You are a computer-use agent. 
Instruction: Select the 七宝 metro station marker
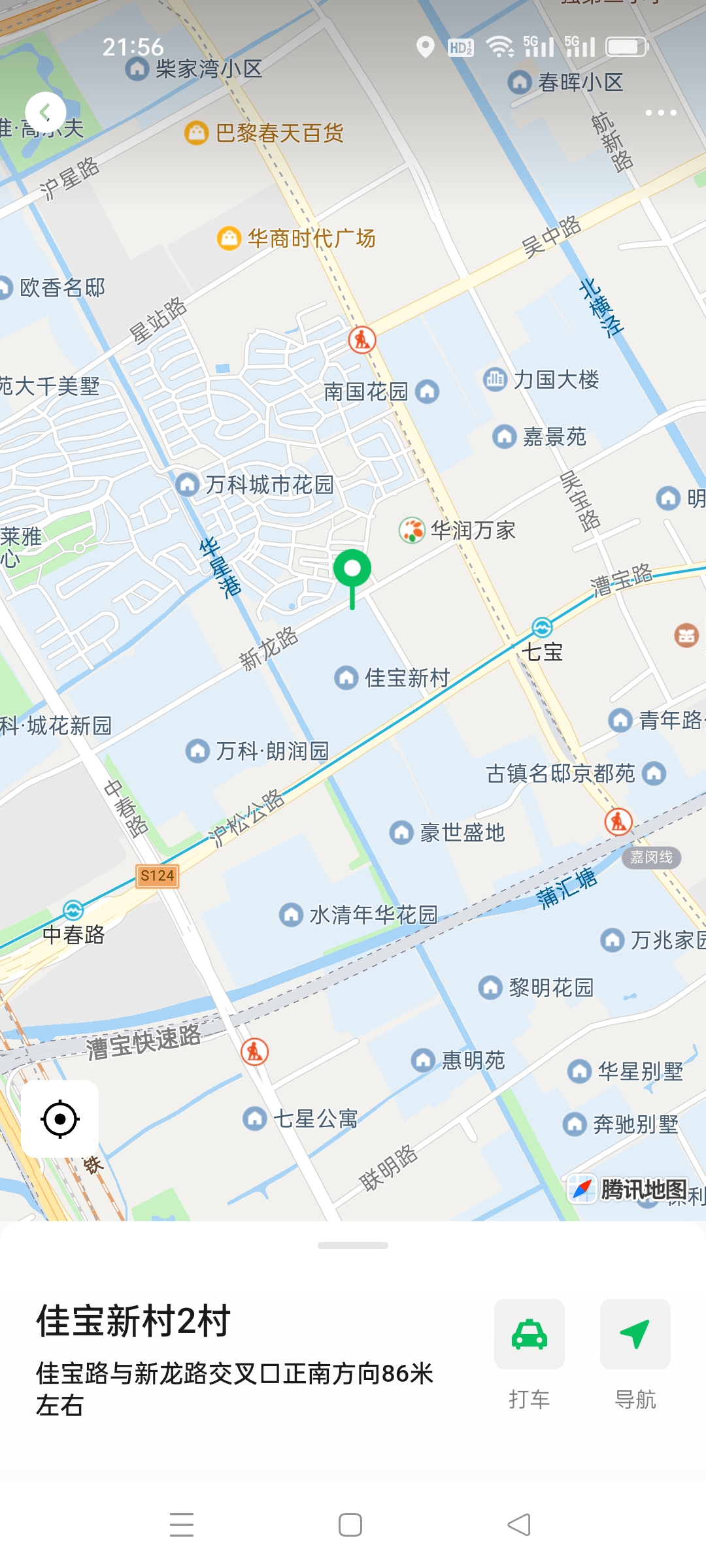pos(542,628)
